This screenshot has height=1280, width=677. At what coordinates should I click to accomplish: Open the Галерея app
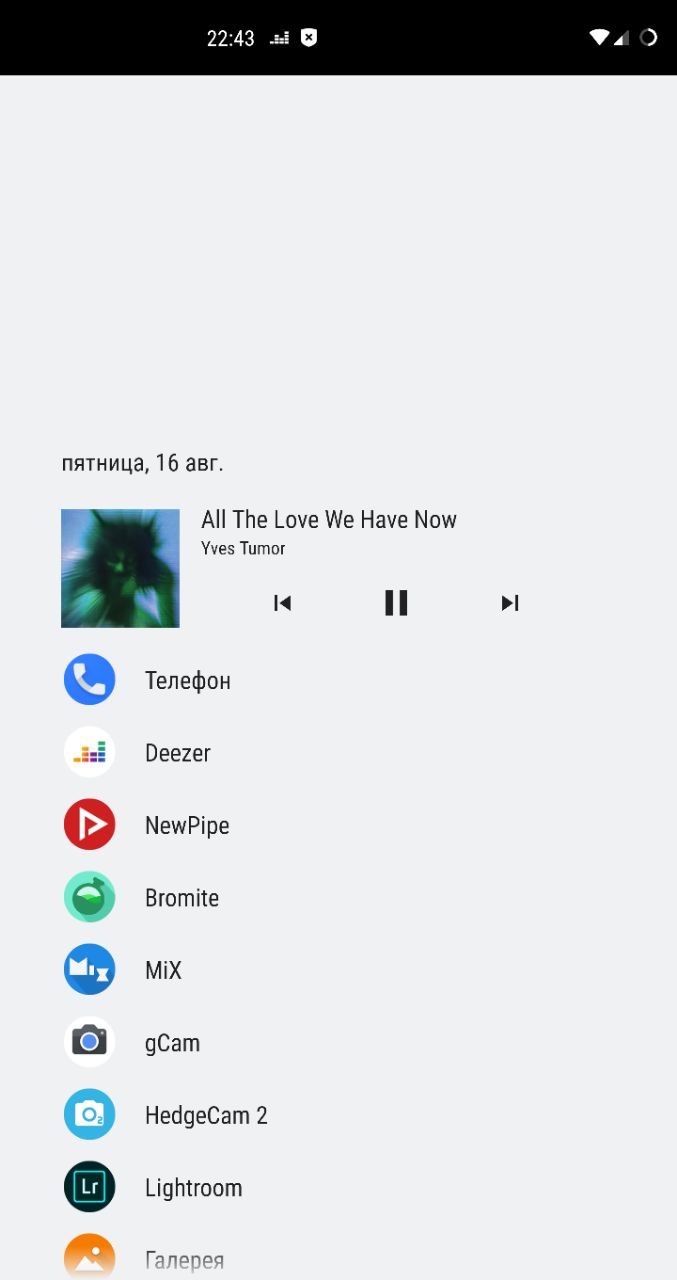[338, 1258]
